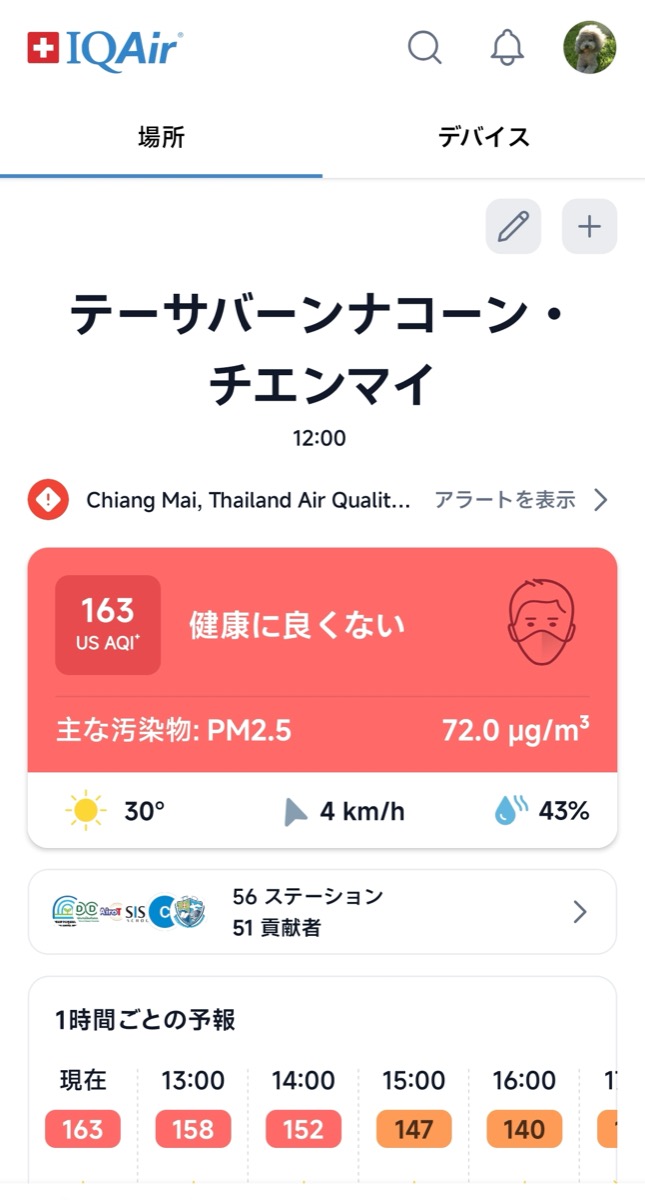Switch to the デバイス tab

(483, 138)
